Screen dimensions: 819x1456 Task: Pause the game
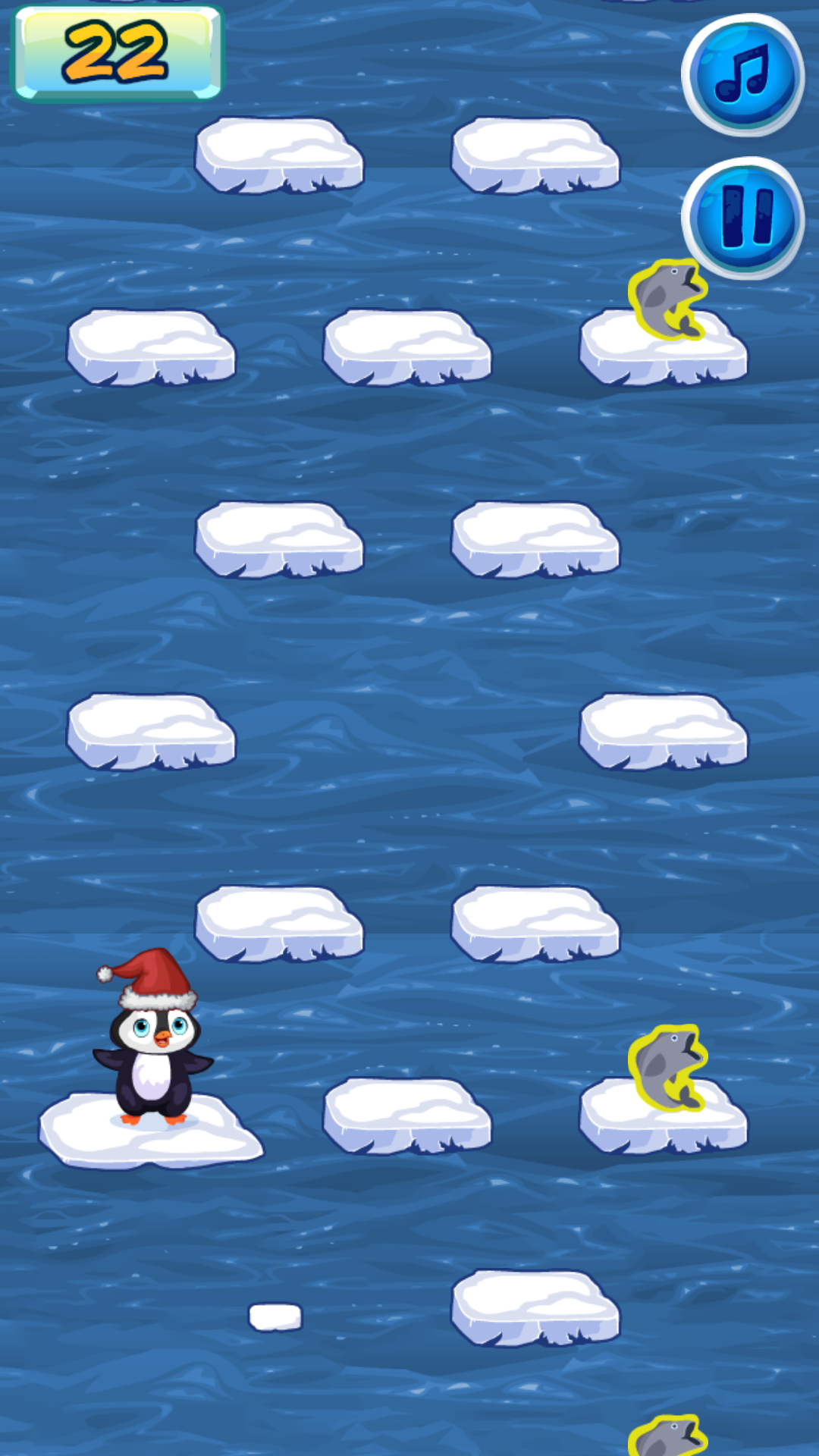(742, 218)
